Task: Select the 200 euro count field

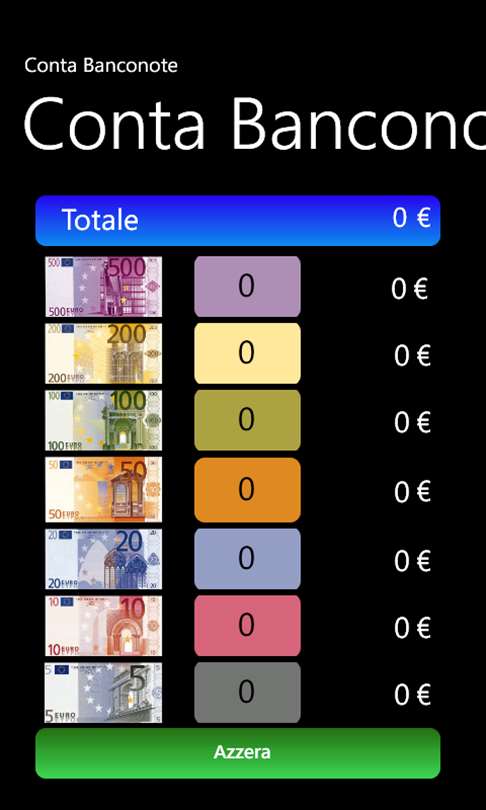Action: (x=247, y=353)
